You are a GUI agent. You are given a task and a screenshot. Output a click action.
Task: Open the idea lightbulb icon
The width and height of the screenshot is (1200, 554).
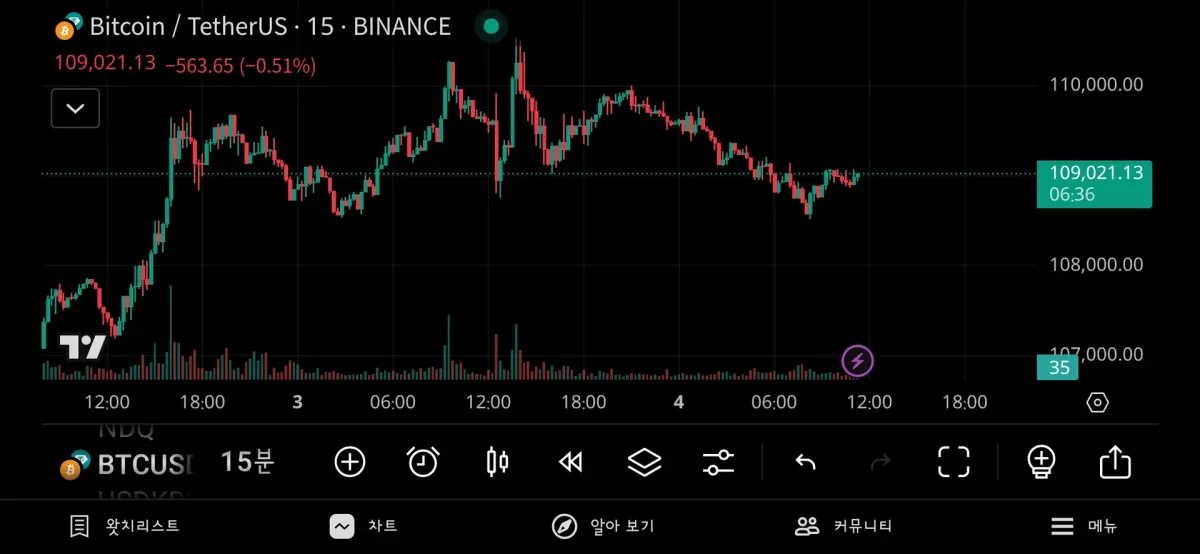coord(1041,462)
